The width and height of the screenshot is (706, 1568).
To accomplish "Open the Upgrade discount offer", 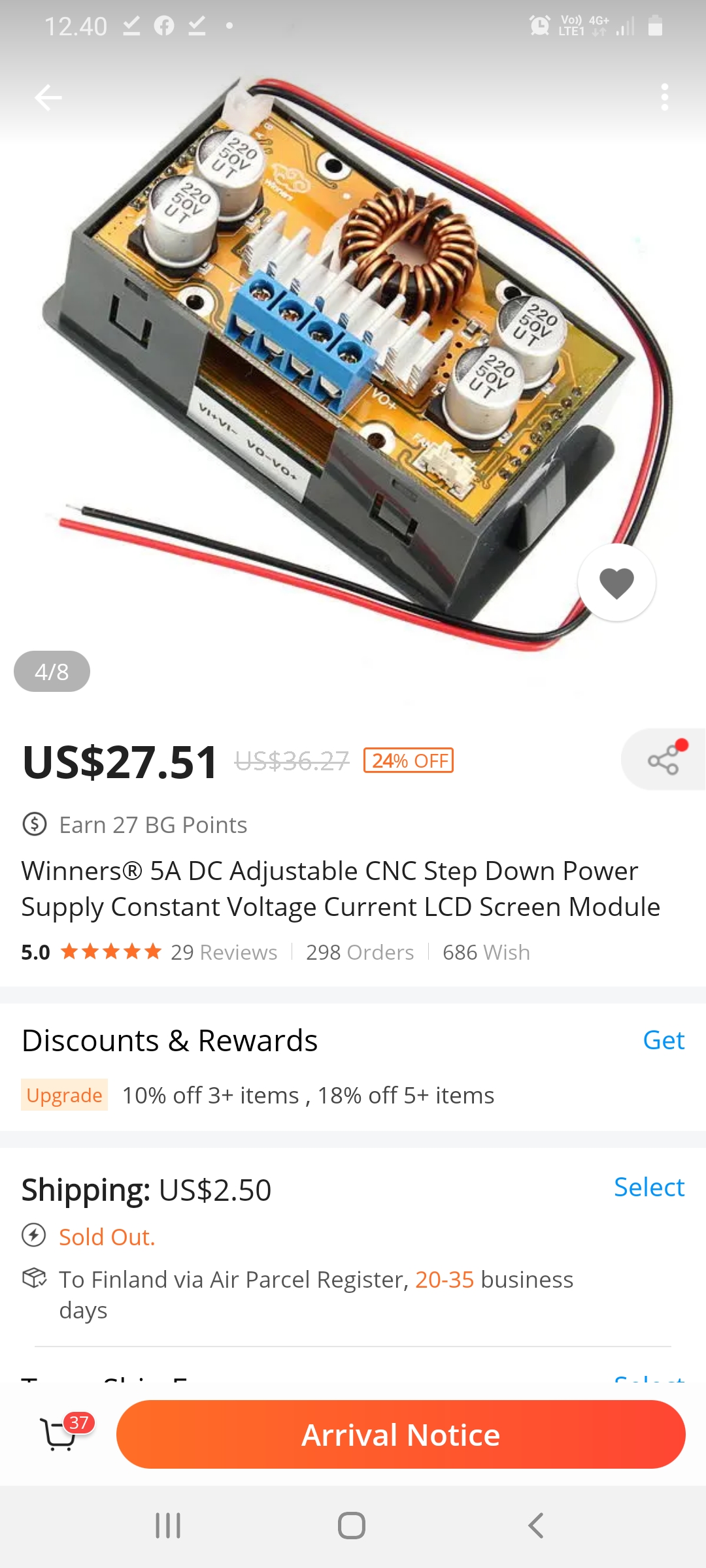I will [64, 1095].
